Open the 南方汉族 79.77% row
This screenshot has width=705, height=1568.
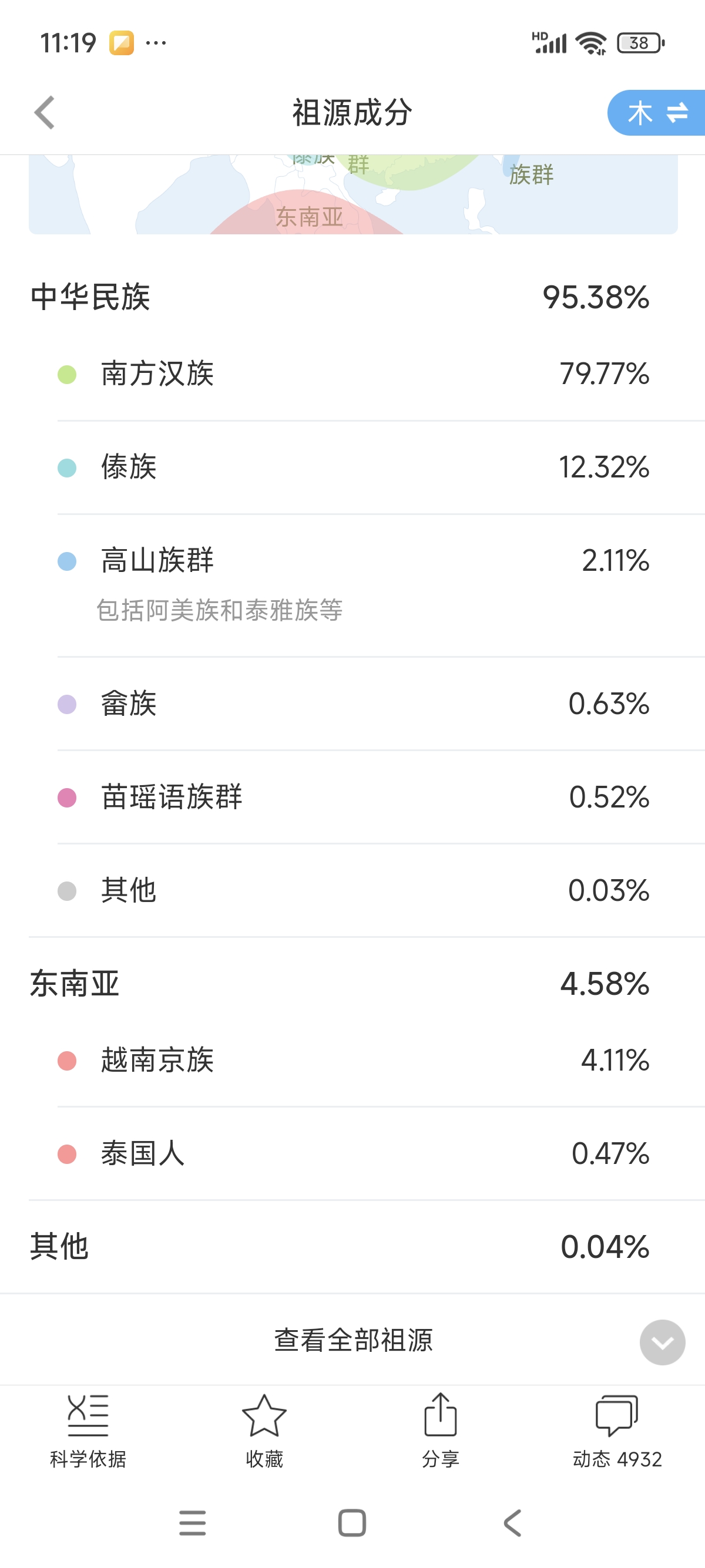[x=352, y=374]
